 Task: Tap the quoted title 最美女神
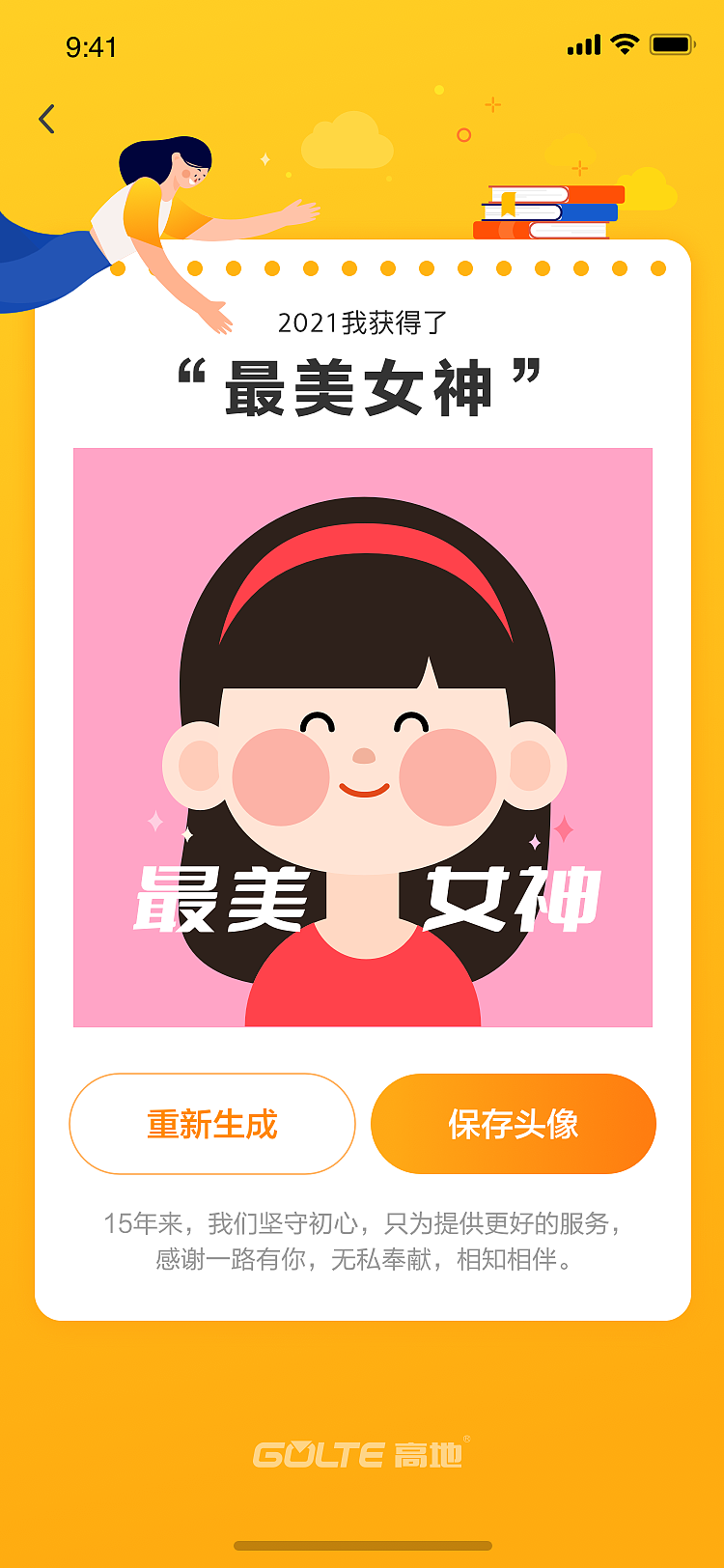coord(362,379)
